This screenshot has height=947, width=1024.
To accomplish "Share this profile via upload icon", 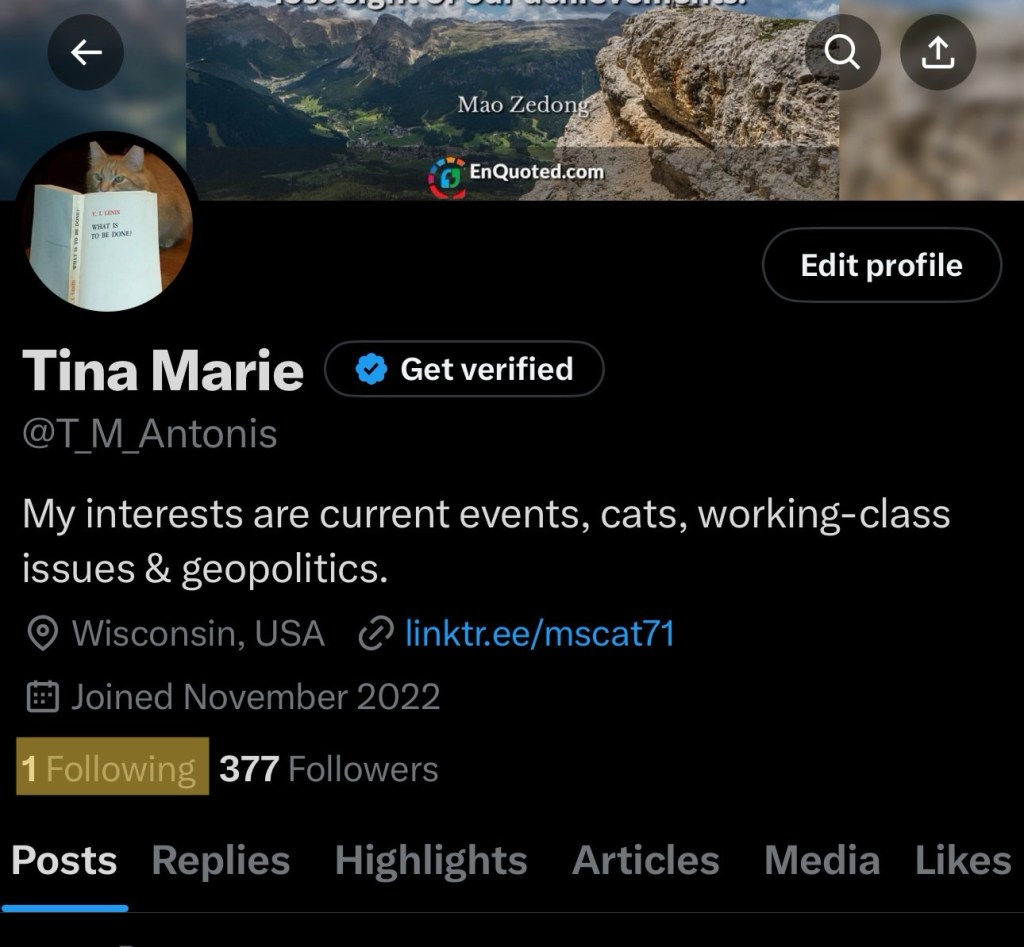I will coord(937,53).
